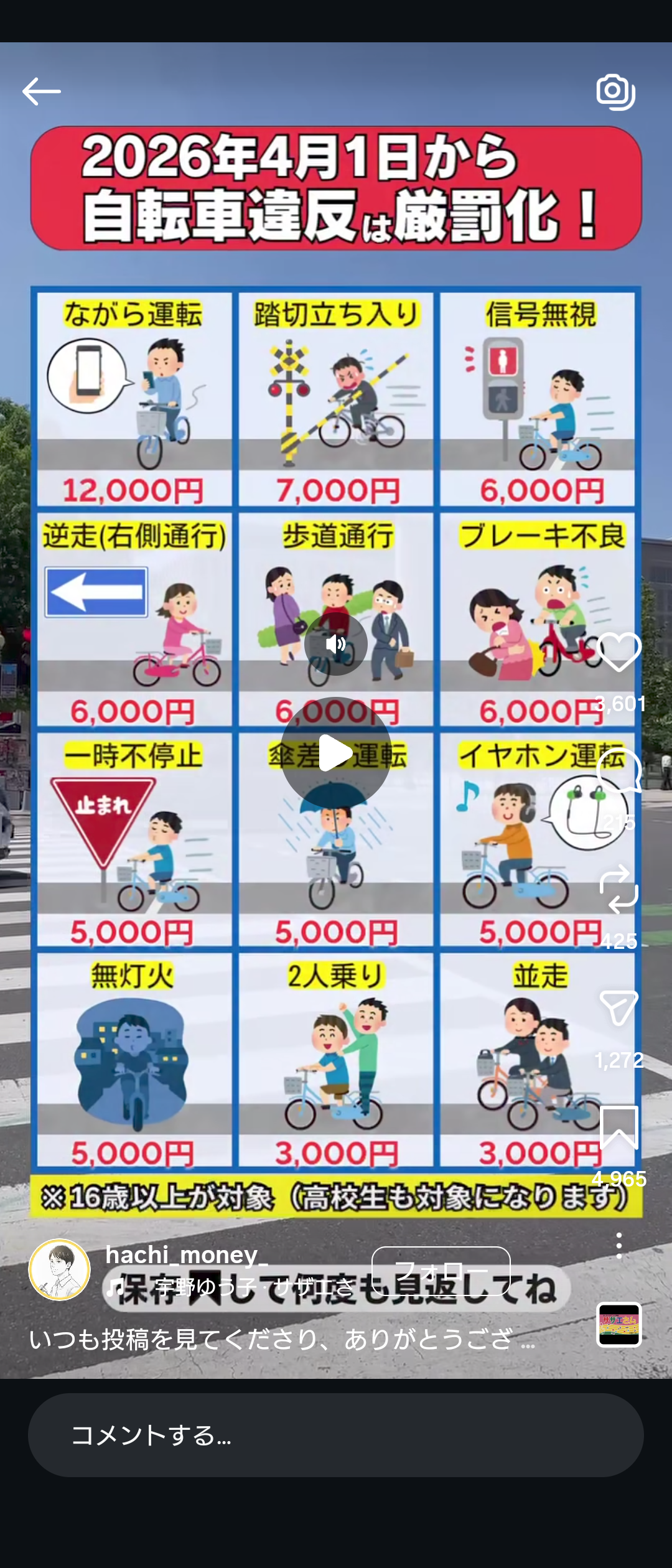Like this reel with the heart
Viewport: 672px width, 1568px height.
tap(618, 652)
